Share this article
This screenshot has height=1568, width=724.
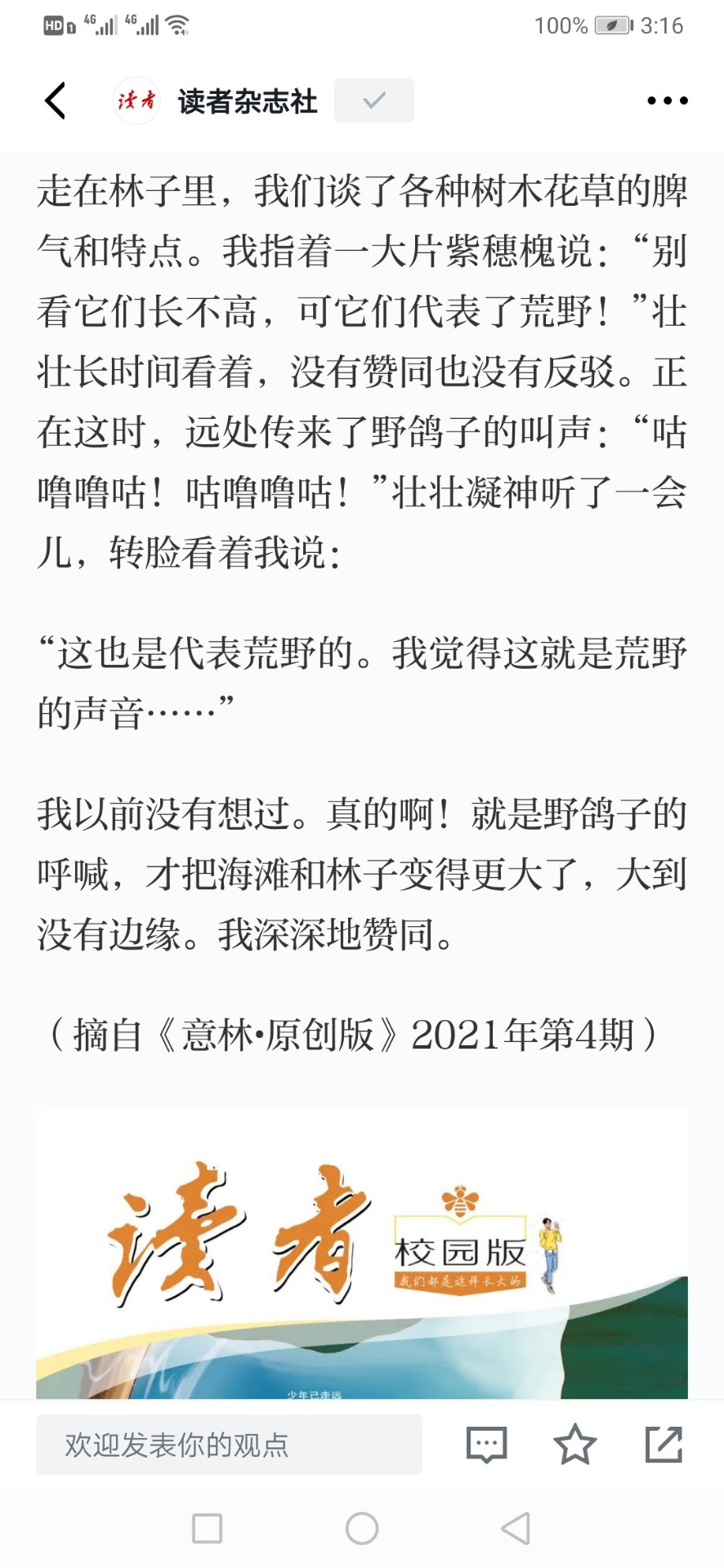664,1444
